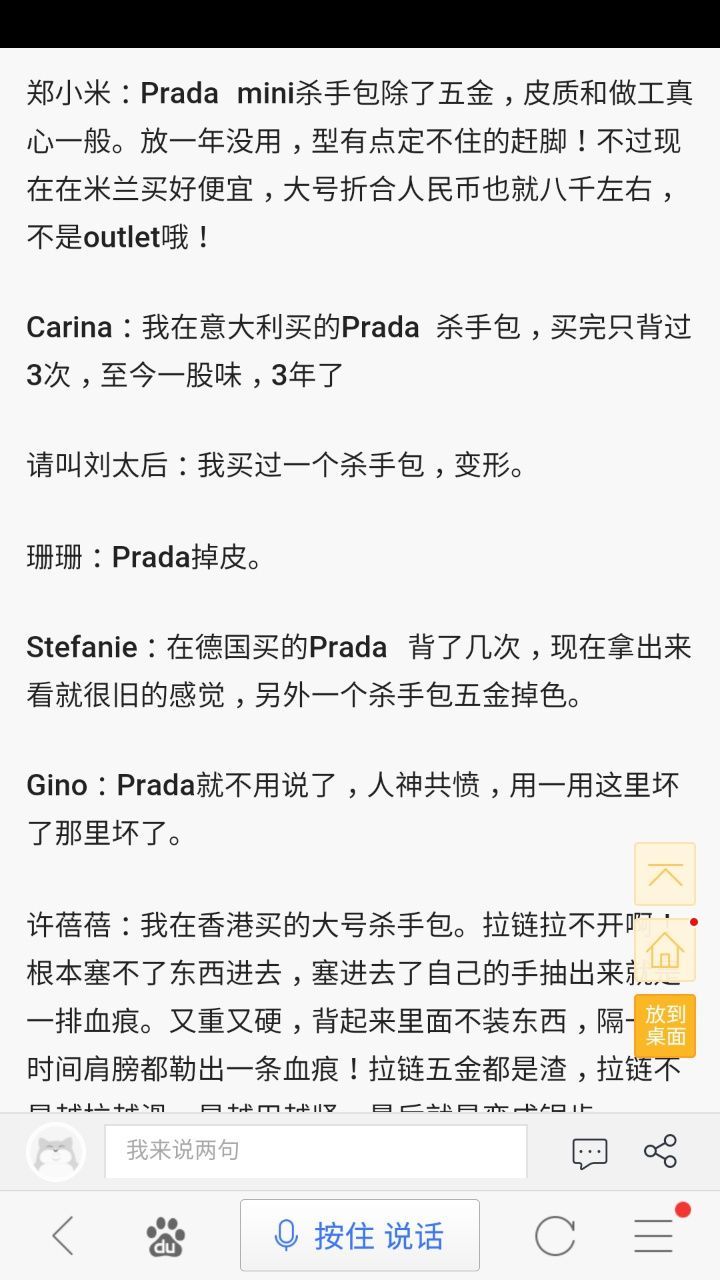Open the share options
The image size is (720, 1280).
point(660,1150)
